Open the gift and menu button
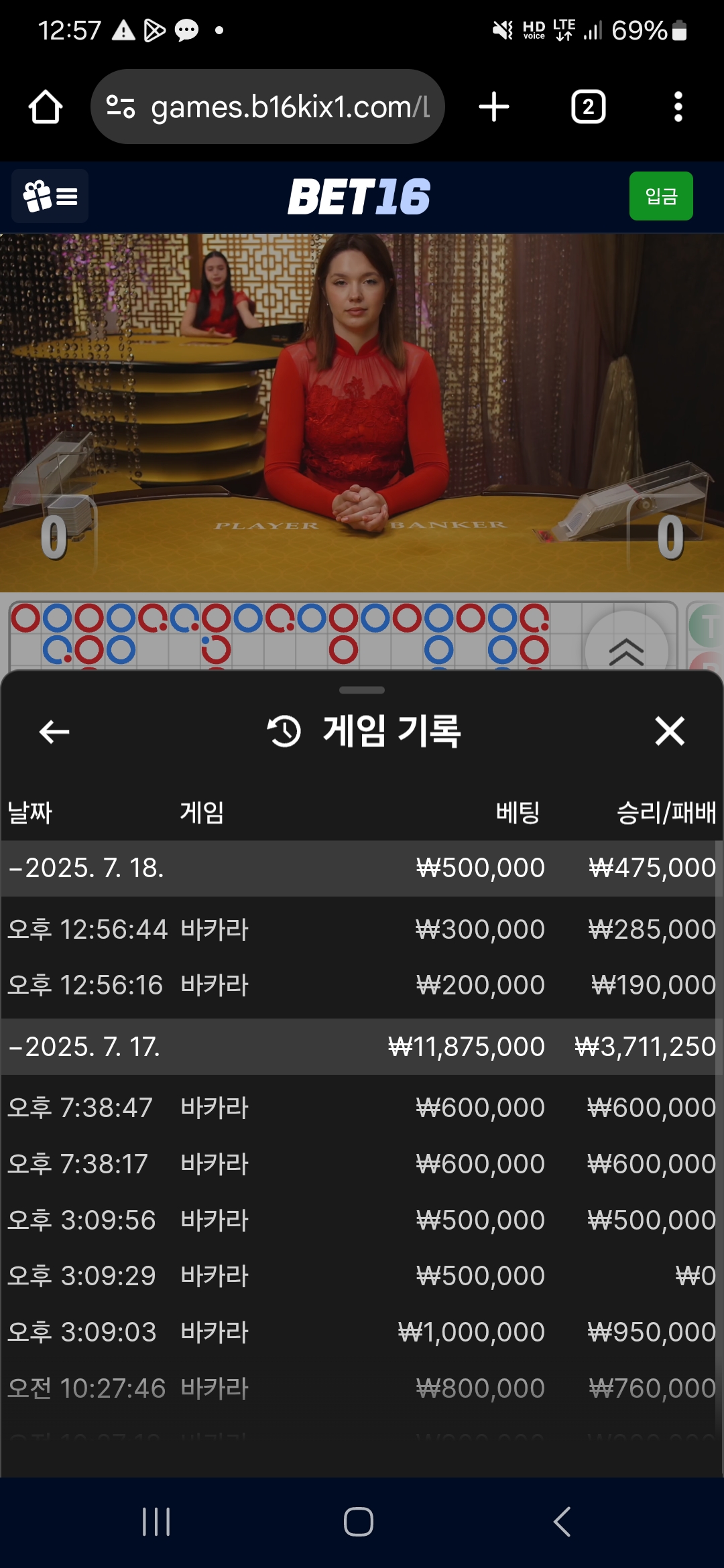Viewport: 724px width, 1568px height. pos(50,196)
